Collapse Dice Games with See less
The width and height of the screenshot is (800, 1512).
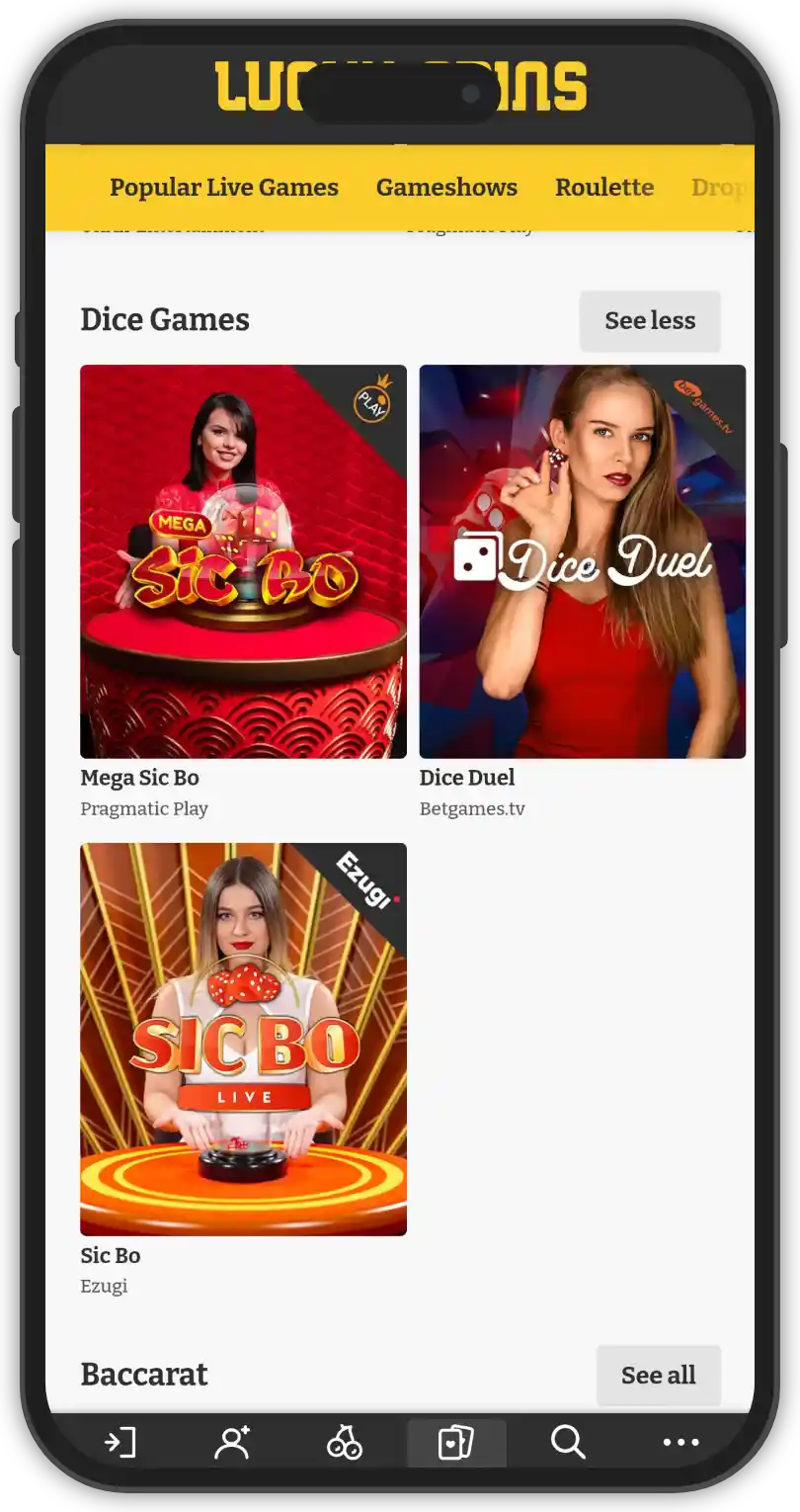(650, 320)
